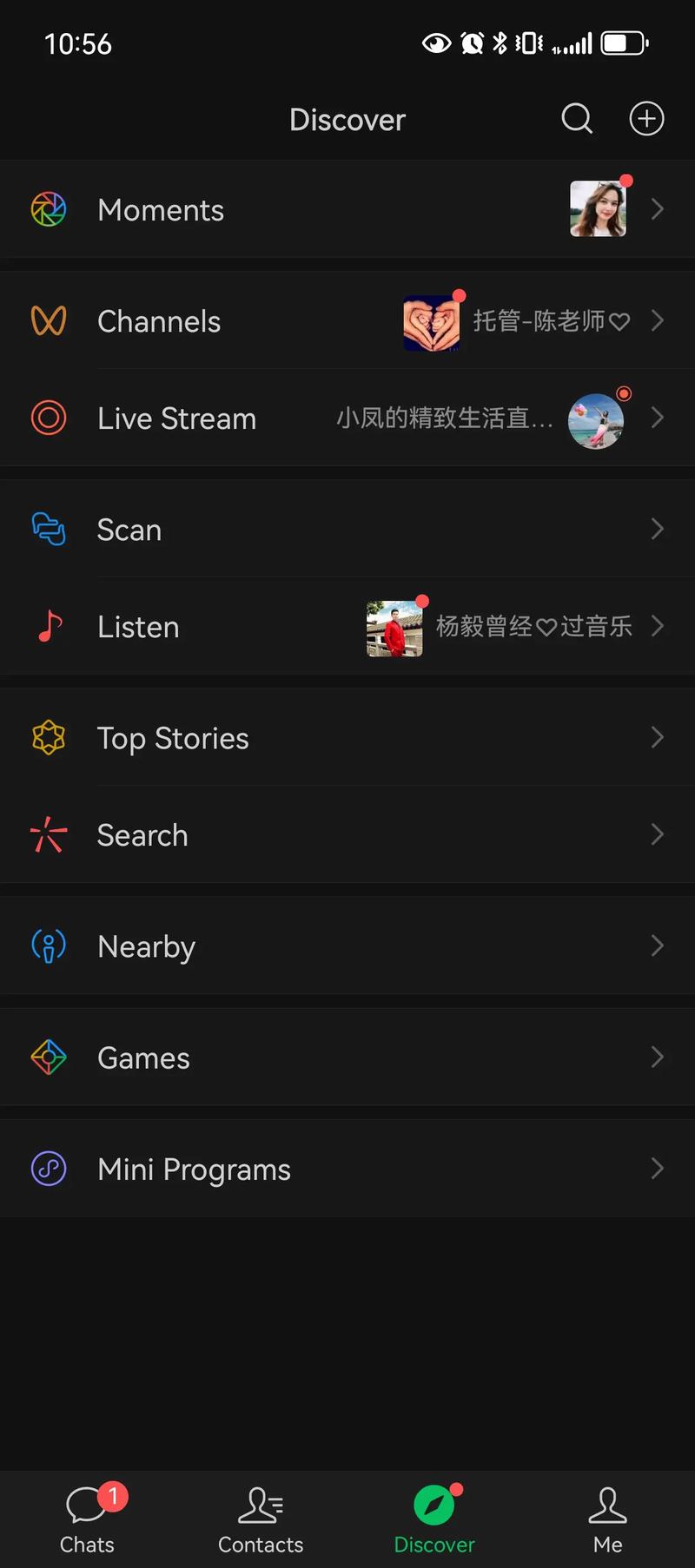
Task: Open Mini Programs
Action: coord(194,1169)
